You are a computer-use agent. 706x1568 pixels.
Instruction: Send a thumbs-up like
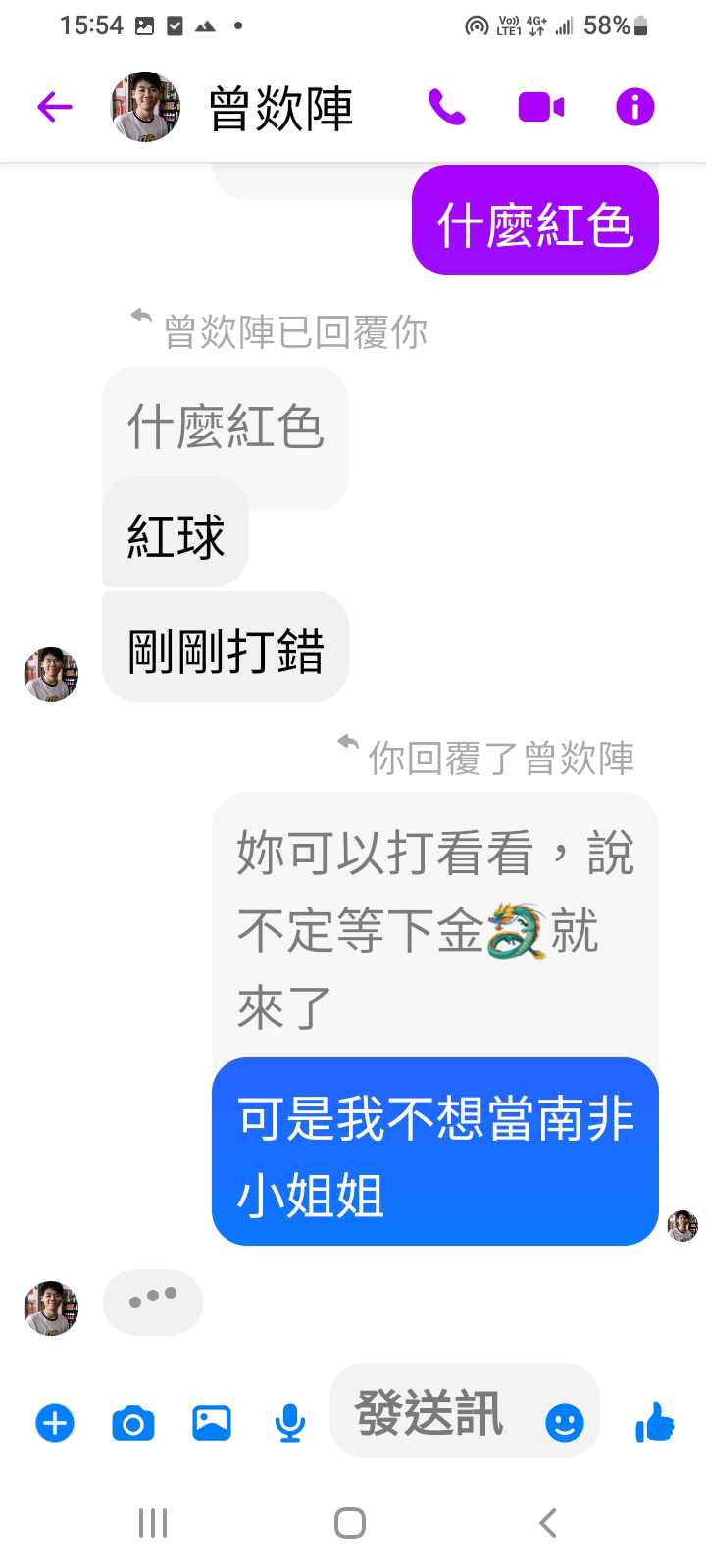[x=654, y=1421]
